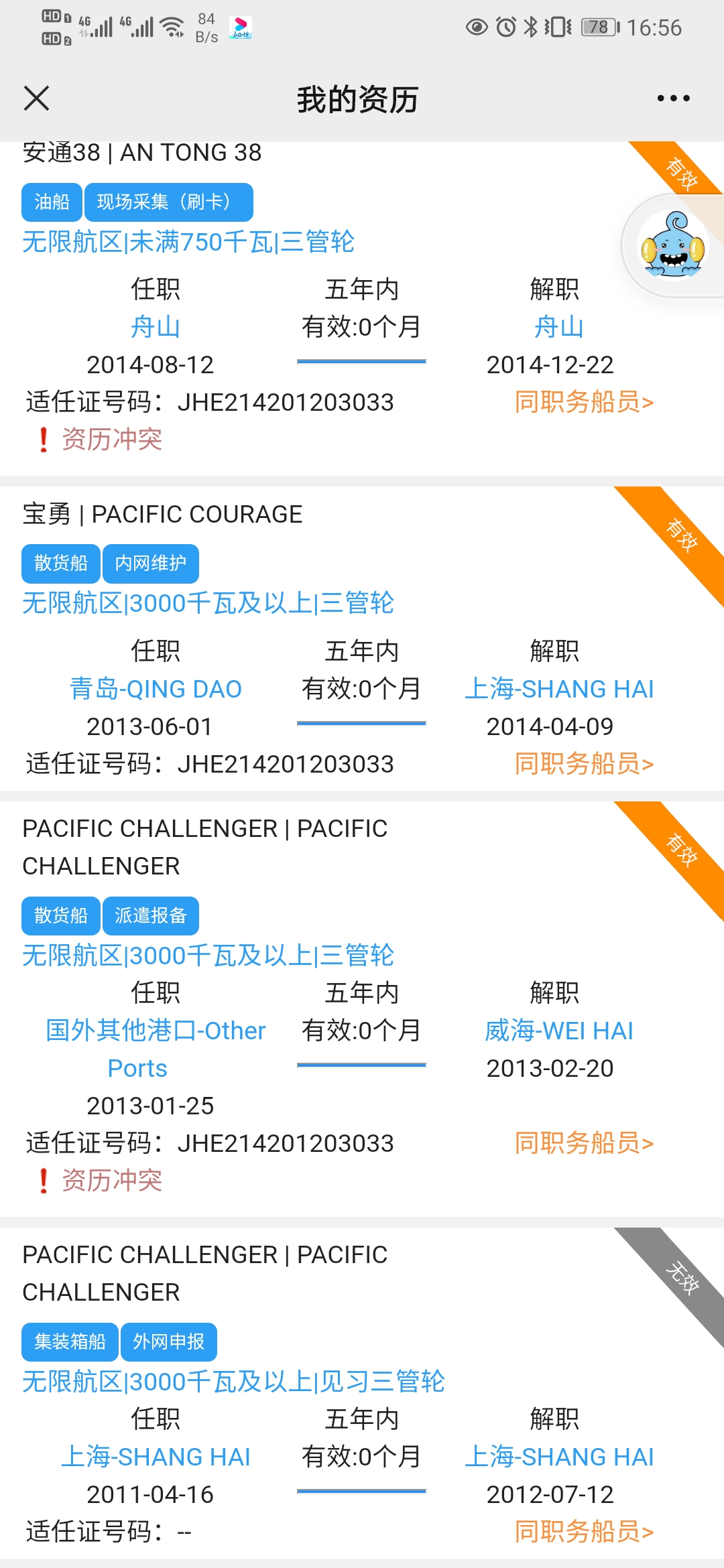Open the three-dot overflow menu
Viewport: 724px width, 1568px height.
(x=673, y=99)
